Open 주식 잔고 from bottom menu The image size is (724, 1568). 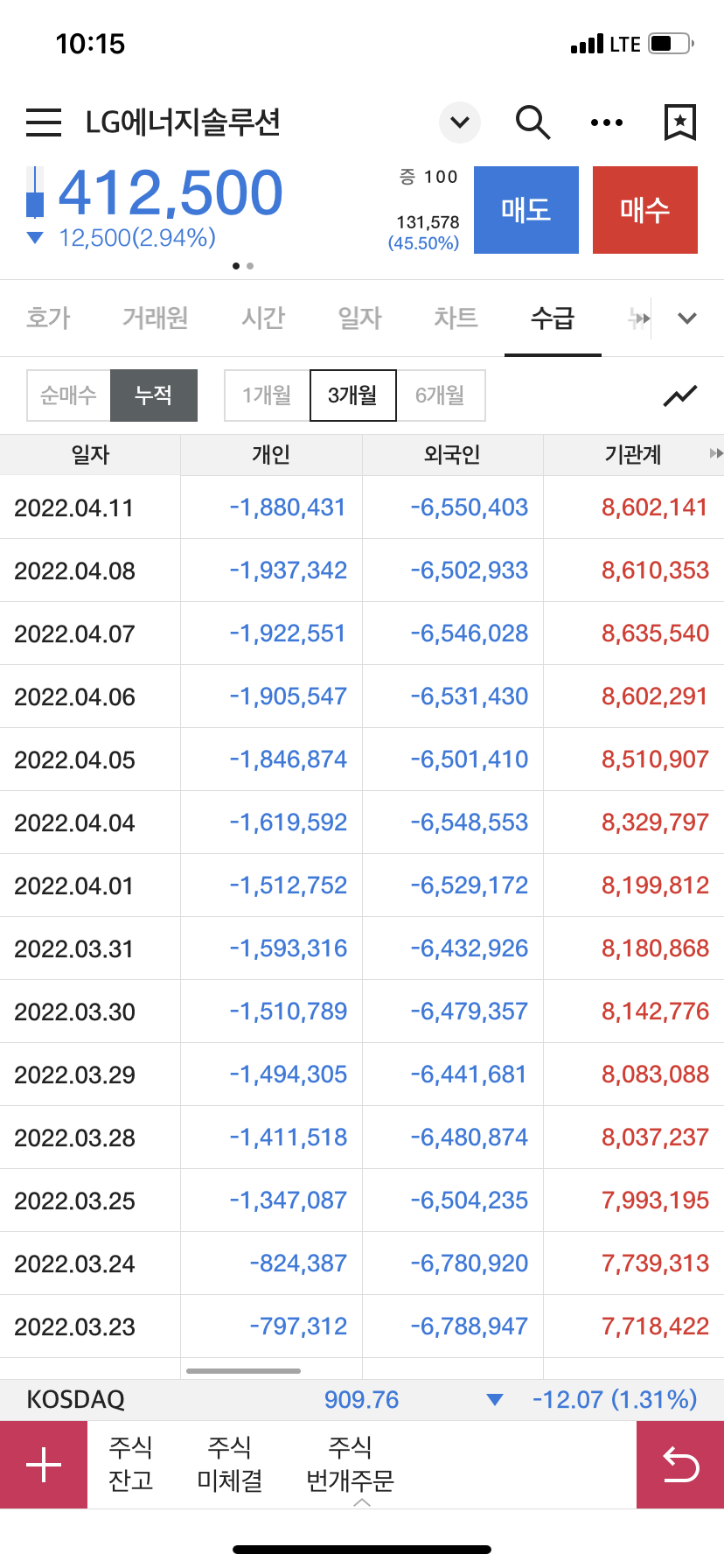[130, 1464]
